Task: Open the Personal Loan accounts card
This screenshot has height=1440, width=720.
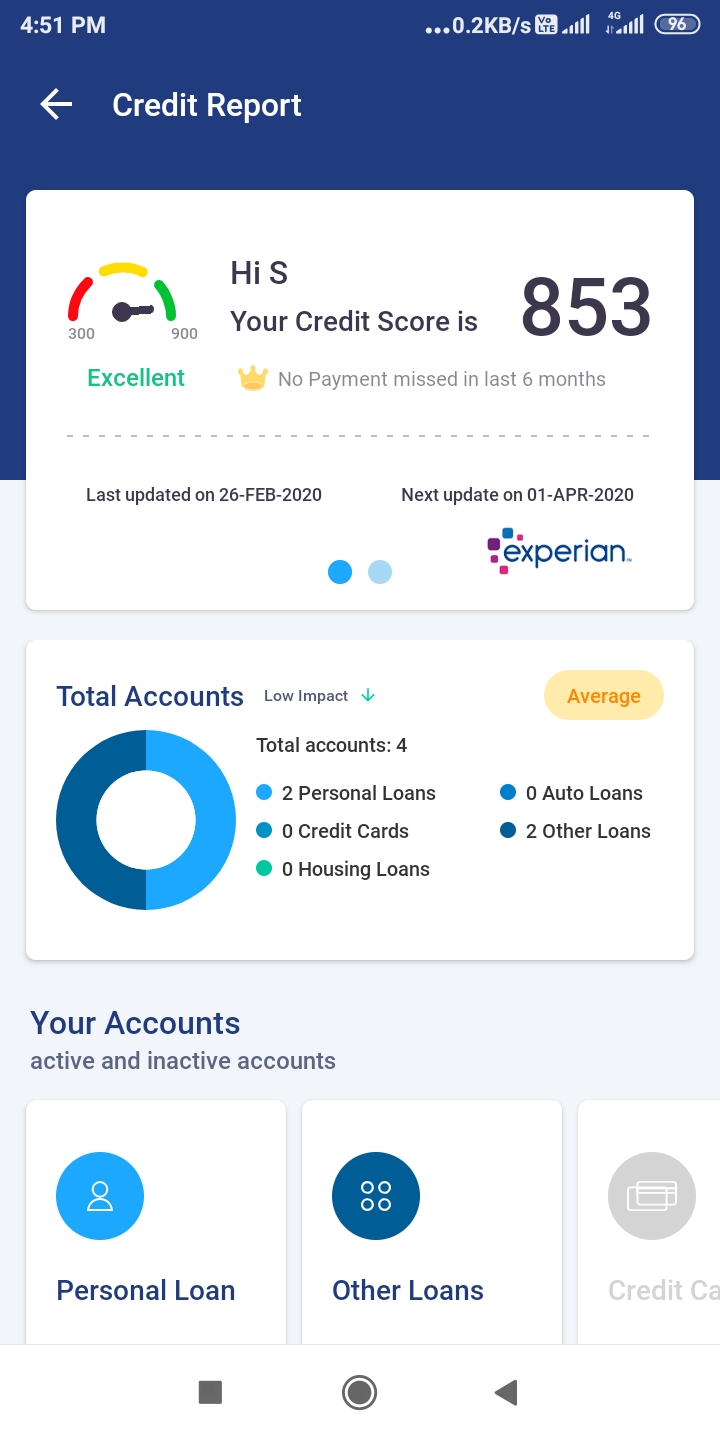Action: click(x=156, y=1222)
